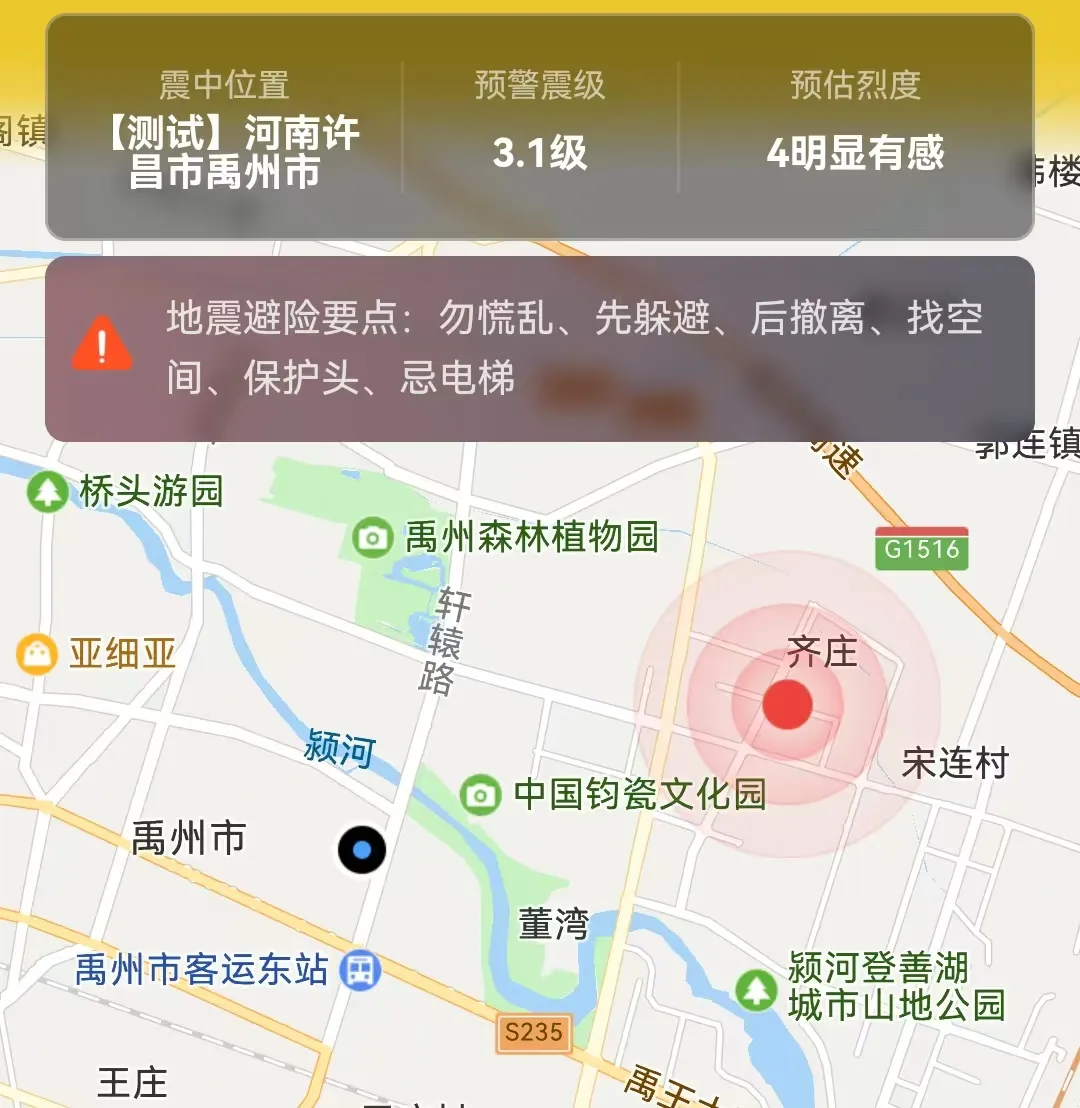The image size is (1080, 1108).
Task: Select the 禹州森林植物园 map point
Action: click(x=374, y=538)
